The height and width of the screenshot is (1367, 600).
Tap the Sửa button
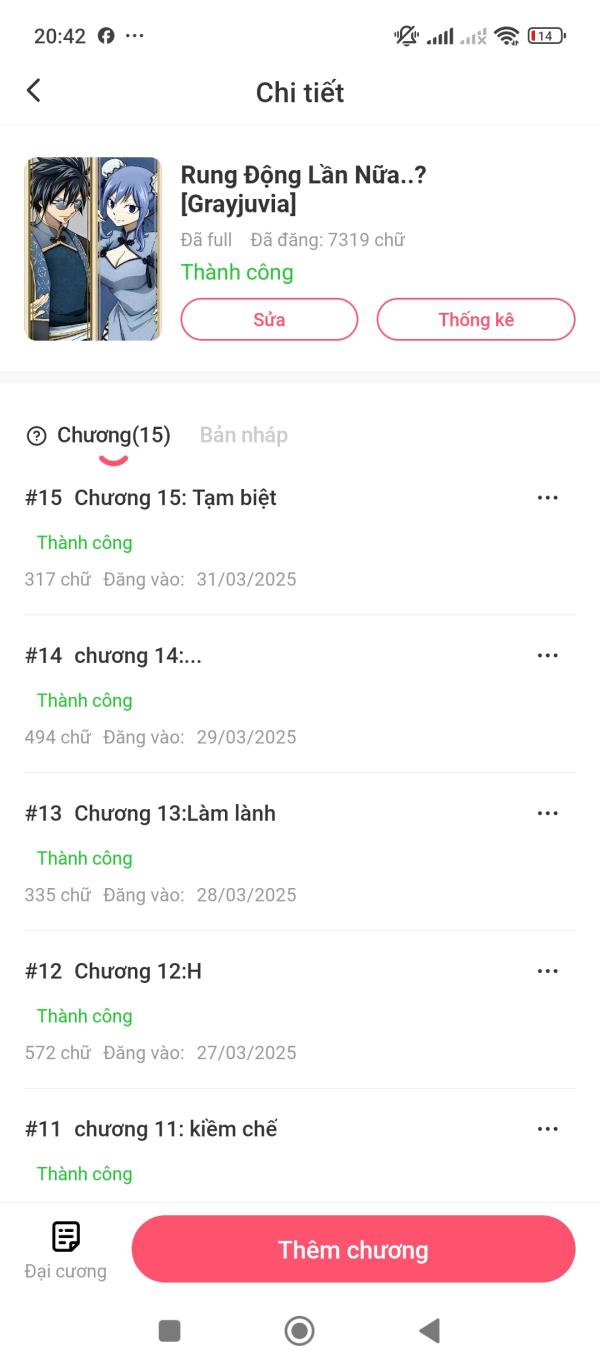pos(269,320)
